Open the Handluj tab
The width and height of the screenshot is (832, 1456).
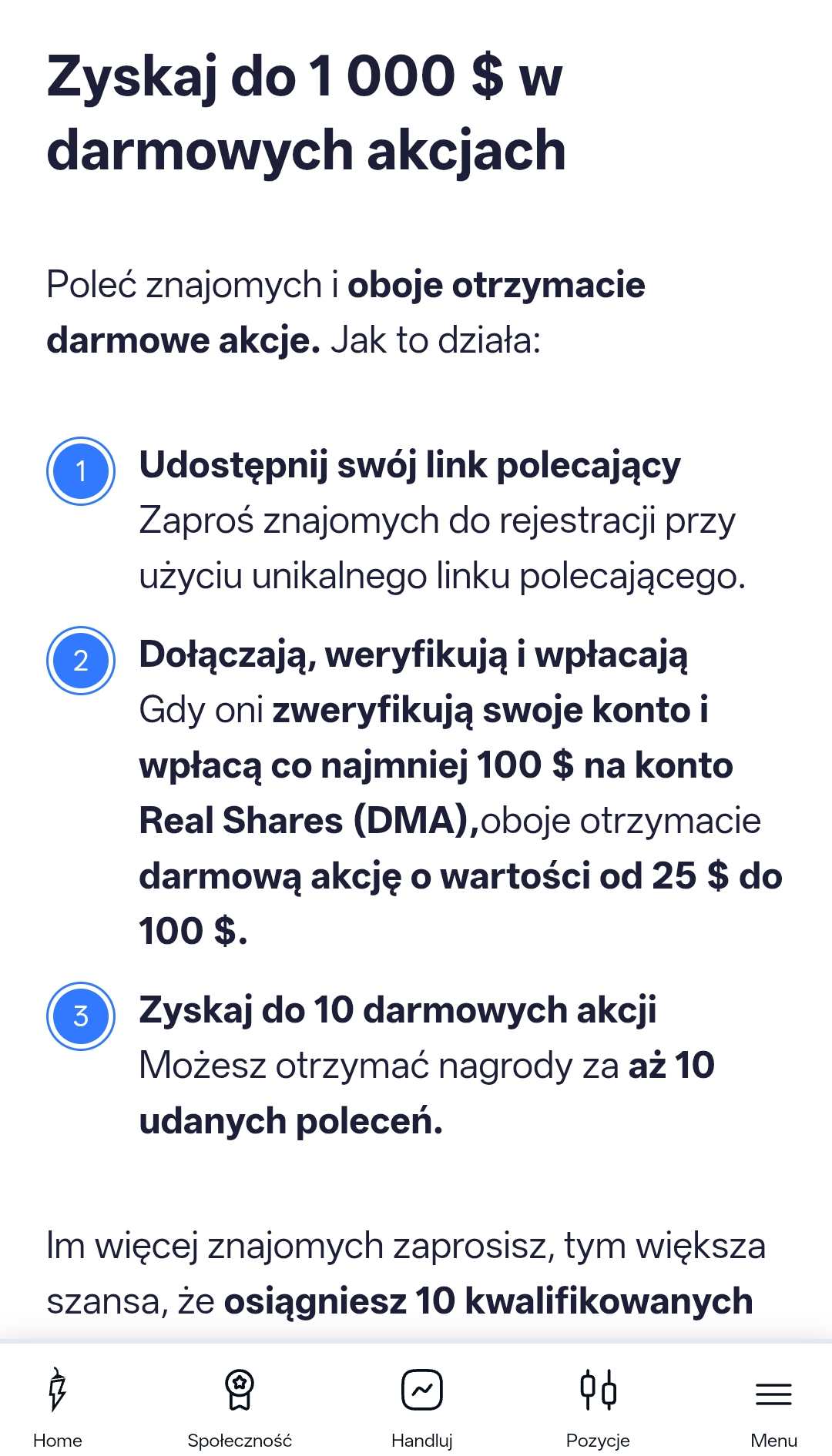click(421, 1405)
